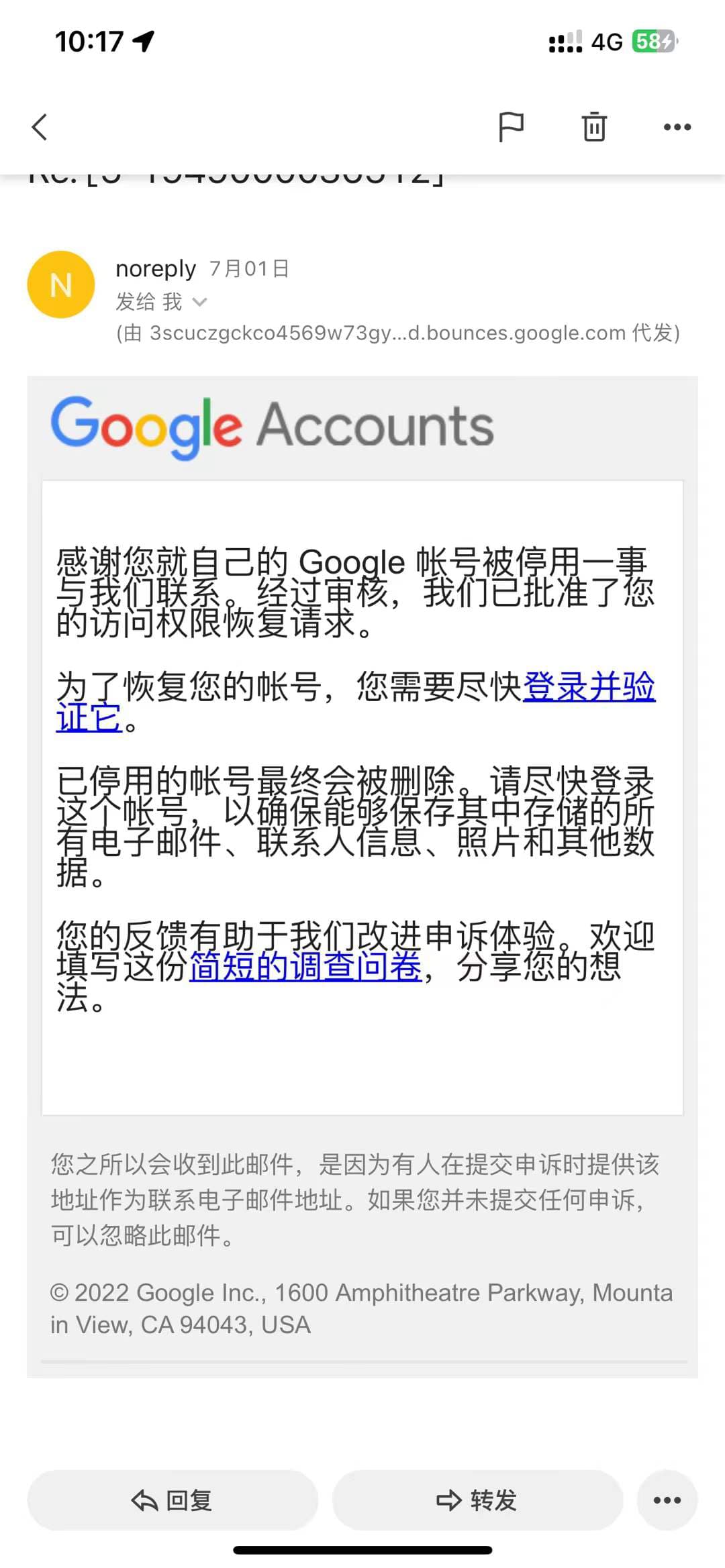Expand recipient details next to 发给 我

(199, 303)
